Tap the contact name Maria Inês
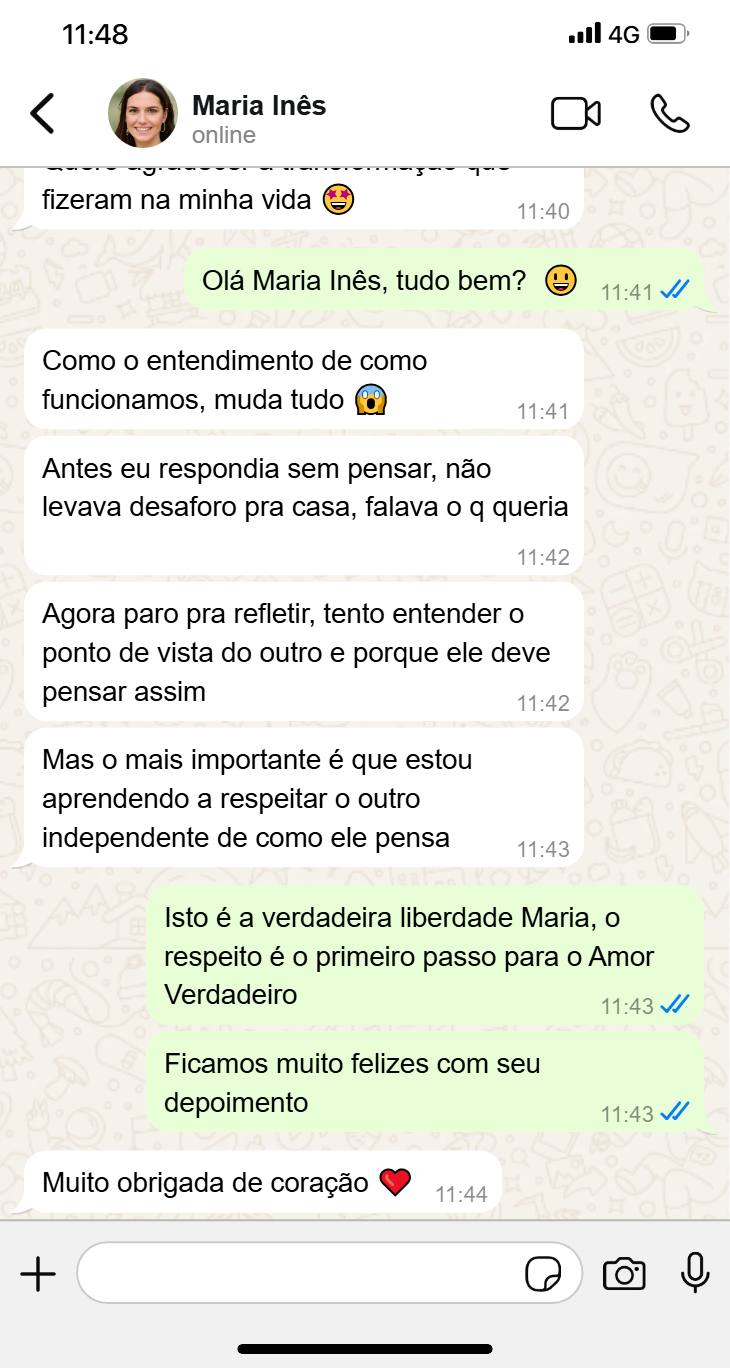 point(258,105)
